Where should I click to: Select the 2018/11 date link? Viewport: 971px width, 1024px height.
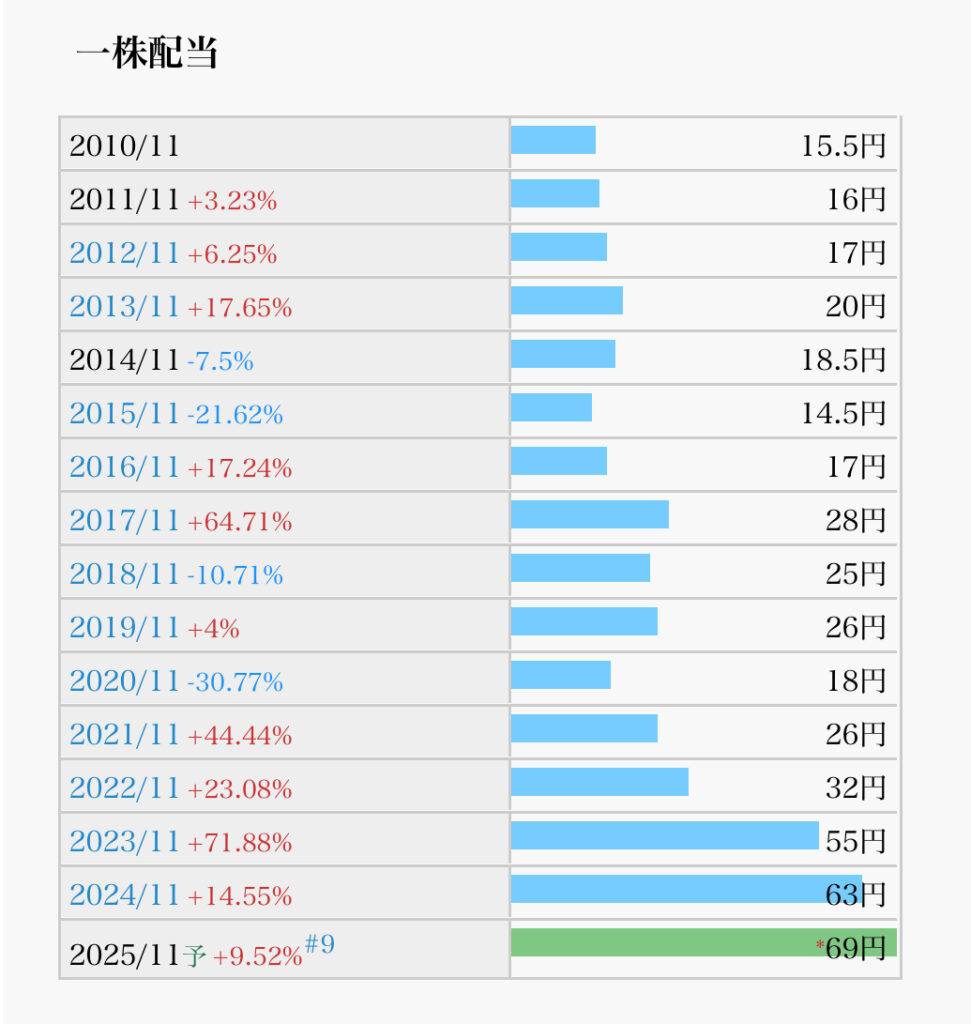pyautogui.click(x=124, y=575)
